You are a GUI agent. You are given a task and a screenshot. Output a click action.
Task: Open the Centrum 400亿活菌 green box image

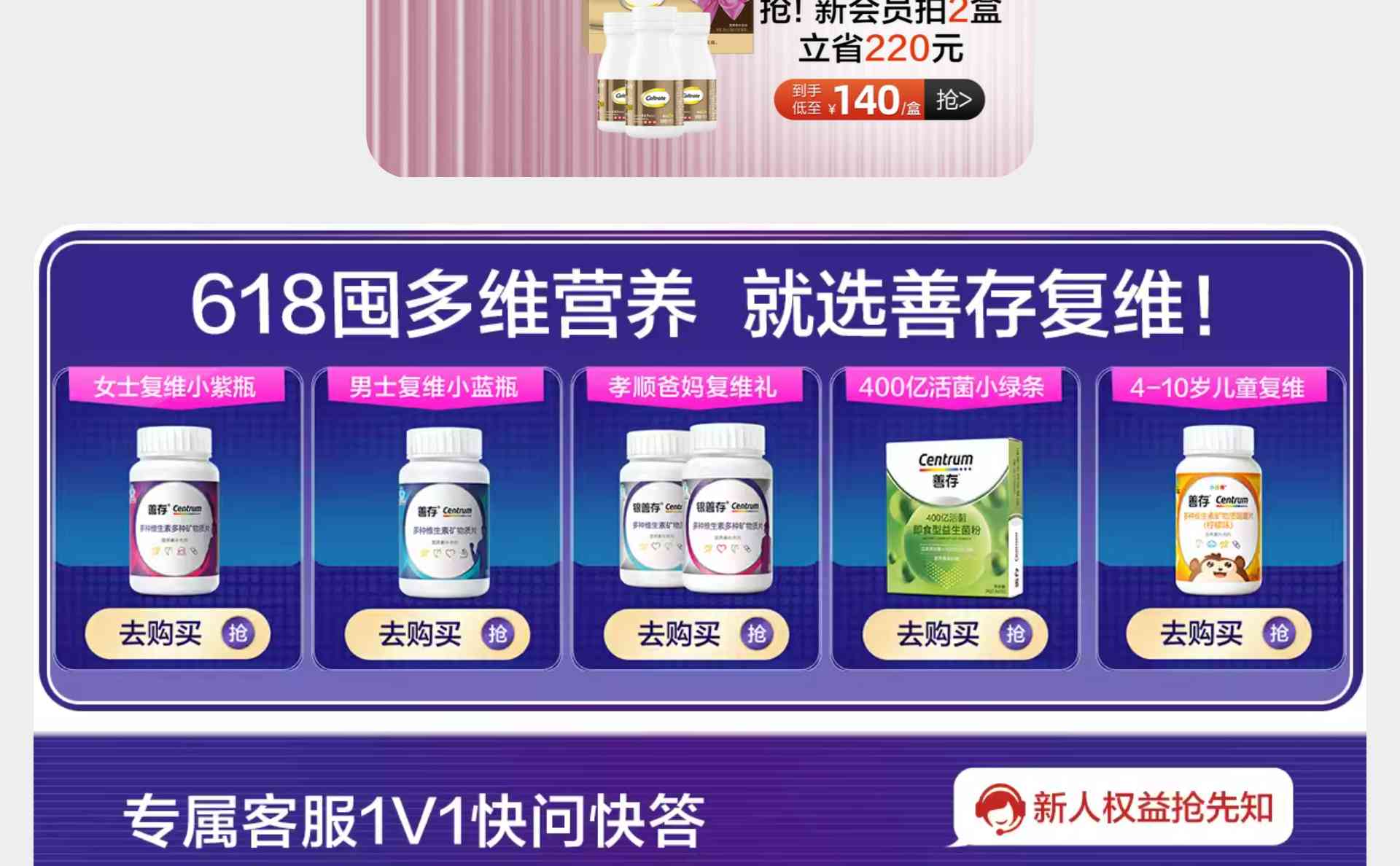pos(953,518)
